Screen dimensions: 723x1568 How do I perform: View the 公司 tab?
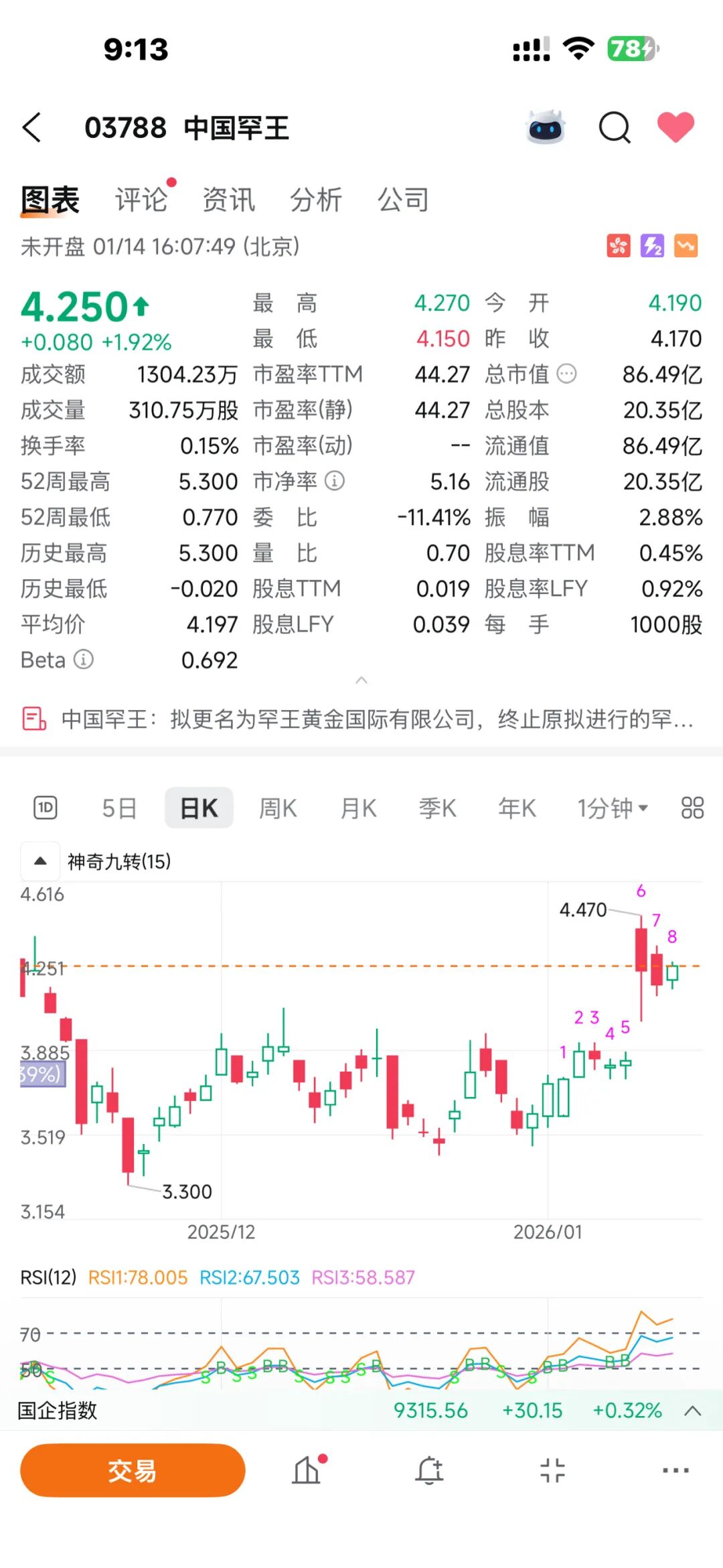pyautogui.click(x=403, y=200)
